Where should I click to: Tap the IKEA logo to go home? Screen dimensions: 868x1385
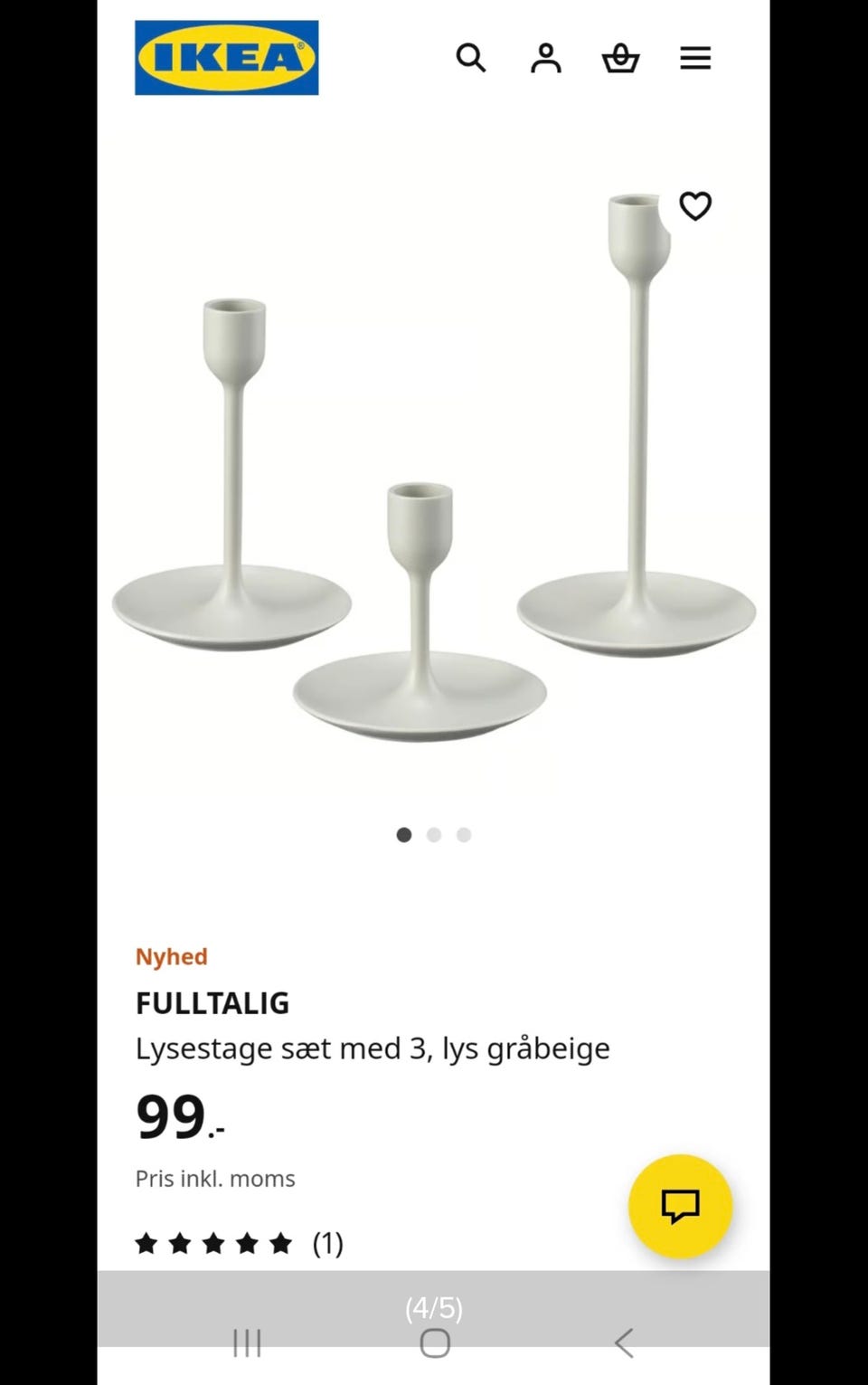(x=226, y=58)
